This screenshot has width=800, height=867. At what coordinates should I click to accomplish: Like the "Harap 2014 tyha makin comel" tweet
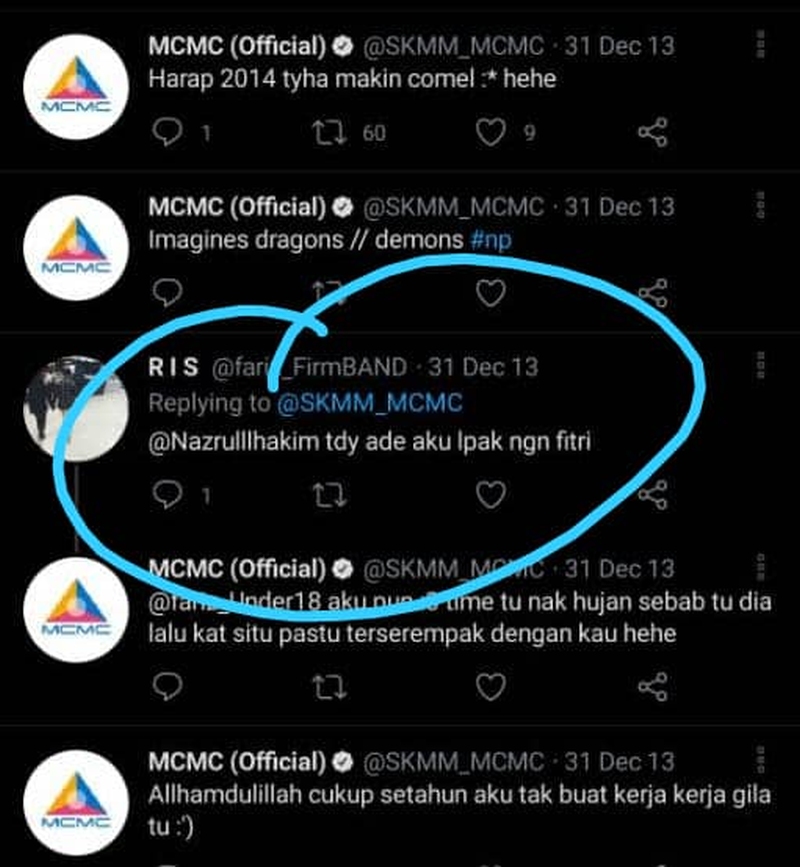490,133
